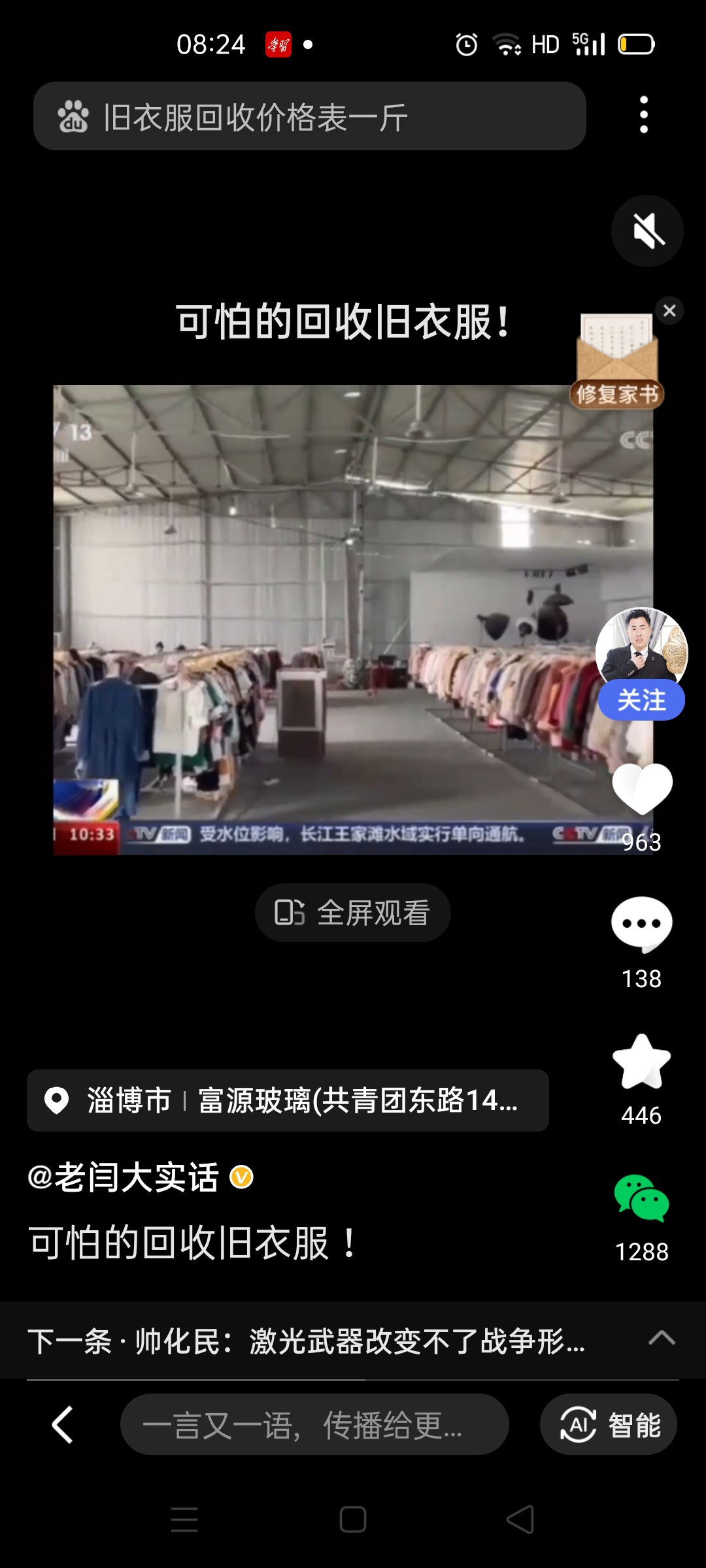706x1568 pixels.
Task: Add video to favorites with the star
Action: pos(641,1063)
